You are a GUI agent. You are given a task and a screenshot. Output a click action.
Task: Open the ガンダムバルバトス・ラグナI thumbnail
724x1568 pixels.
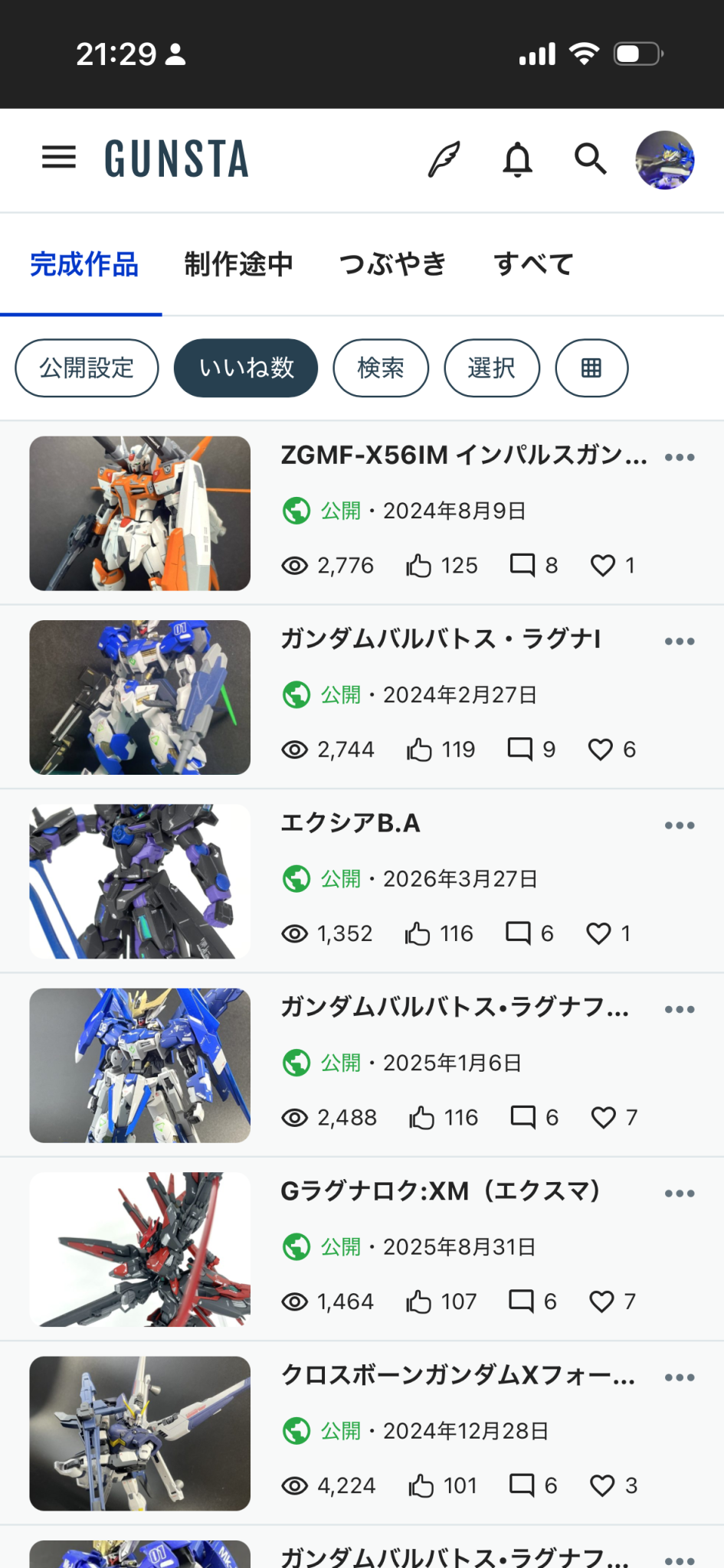click(x=140, y=697)
